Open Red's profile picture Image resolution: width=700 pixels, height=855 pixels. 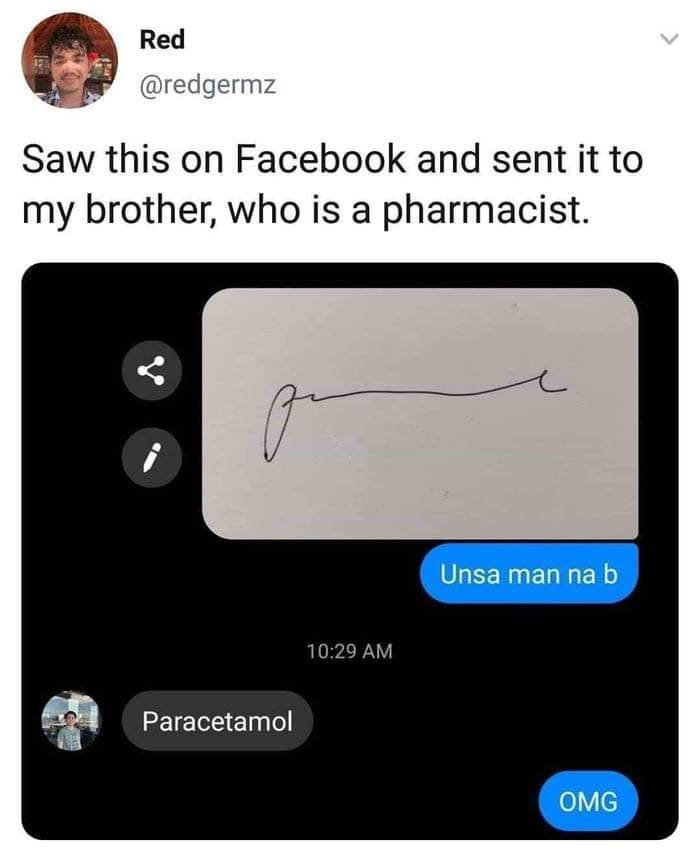(69, 60)
